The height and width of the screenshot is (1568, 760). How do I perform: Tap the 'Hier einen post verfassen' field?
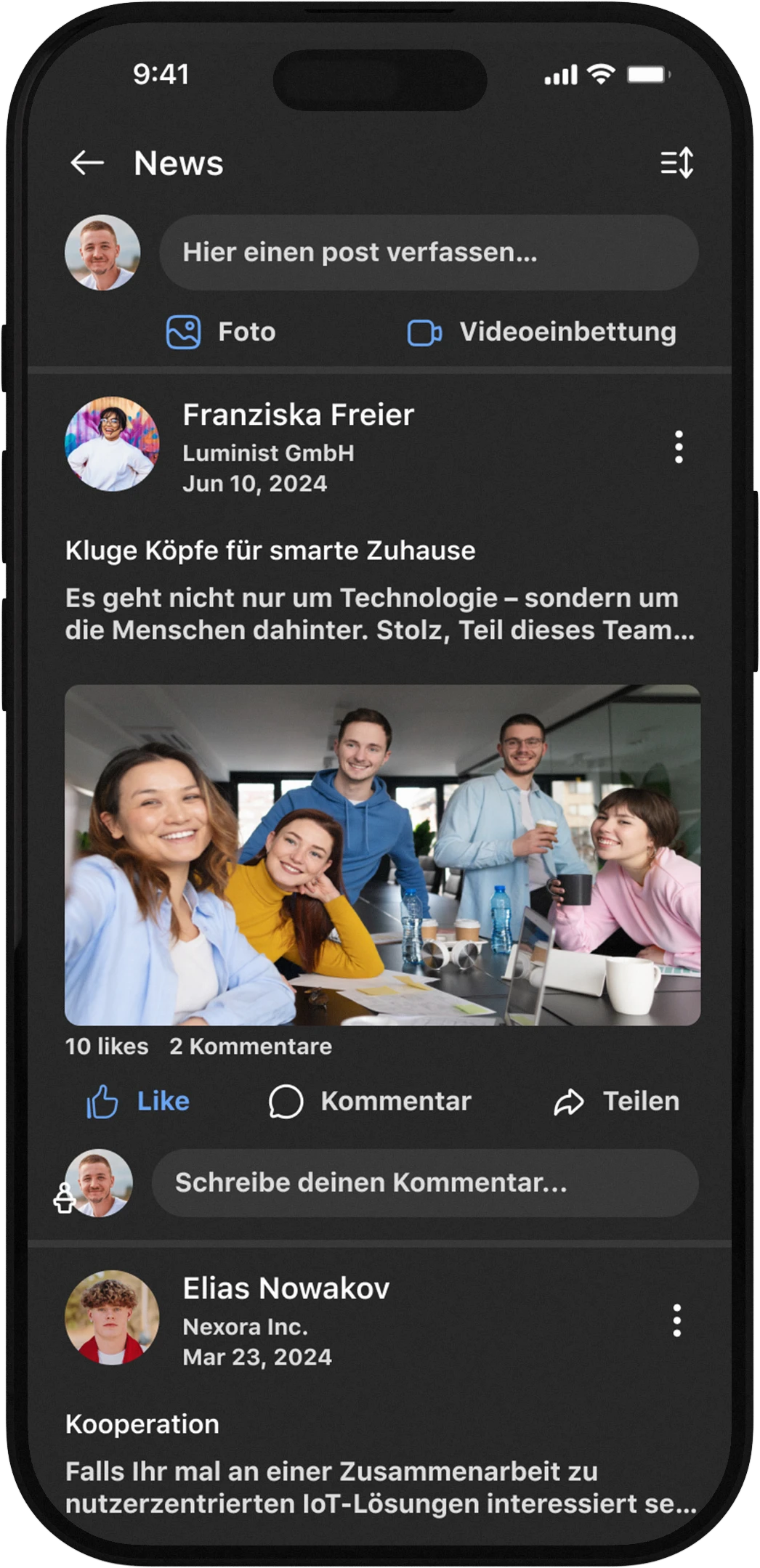click(429, 253)
